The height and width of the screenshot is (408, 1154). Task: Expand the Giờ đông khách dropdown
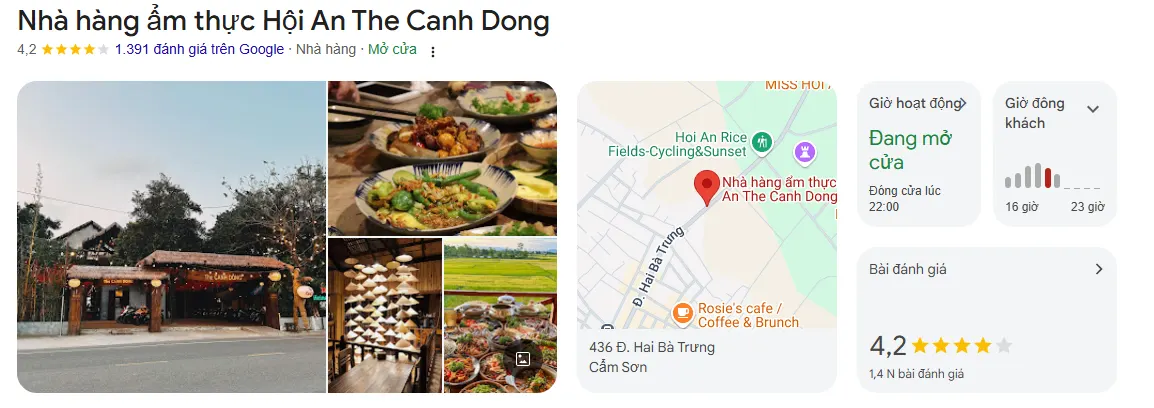pyautogui.click(x=1093, y=109)
